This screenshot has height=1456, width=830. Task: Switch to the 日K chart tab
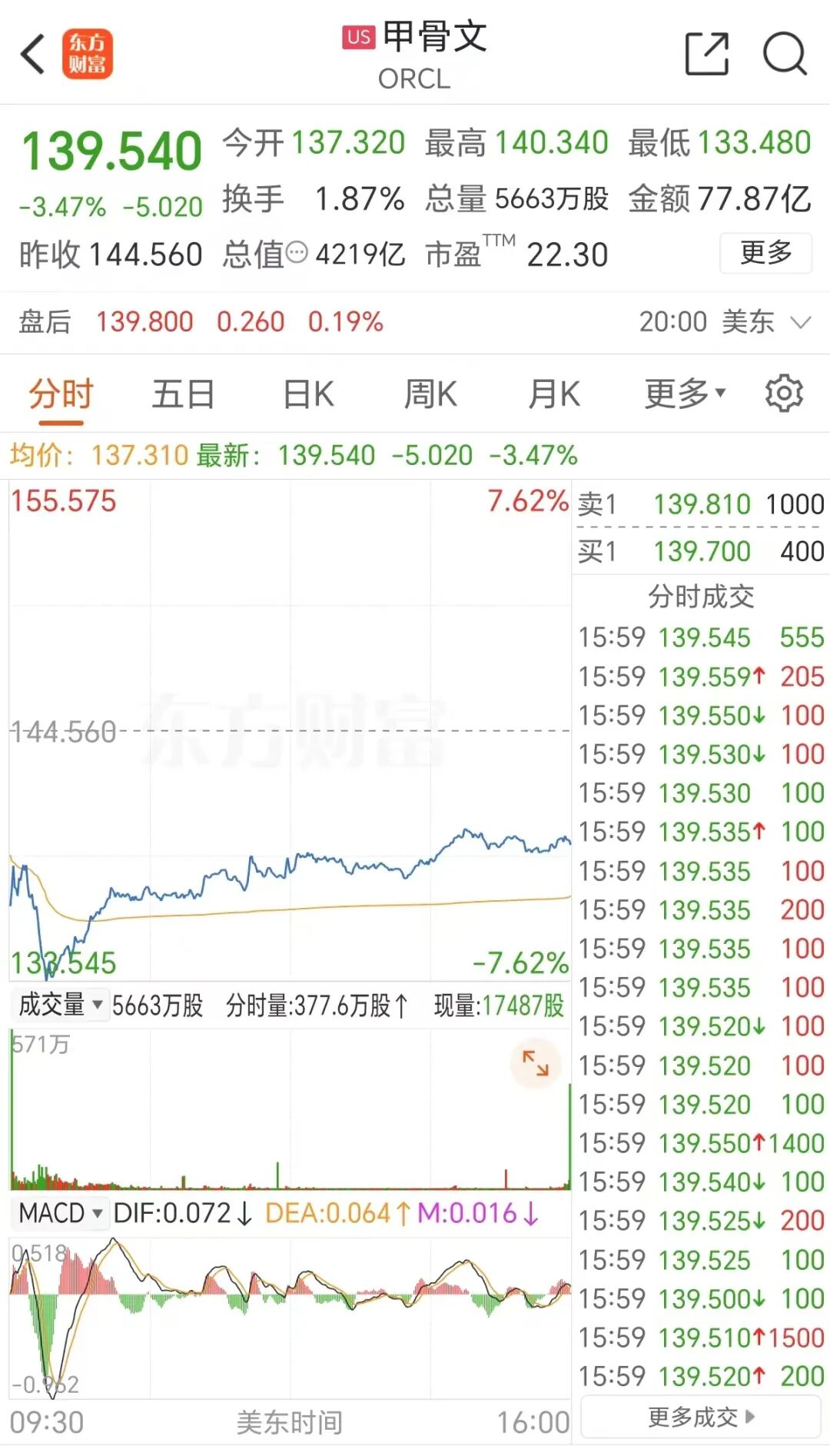(x=308, y=394)
